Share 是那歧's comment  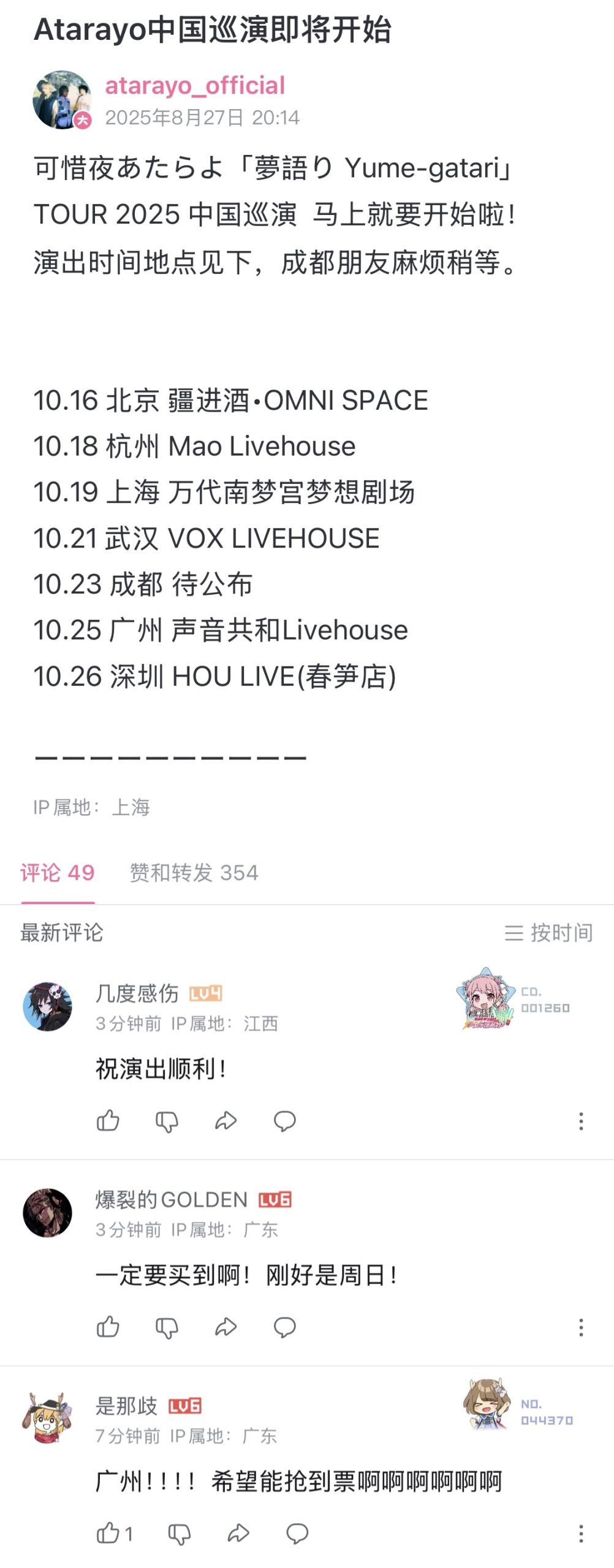[238, 1534]
